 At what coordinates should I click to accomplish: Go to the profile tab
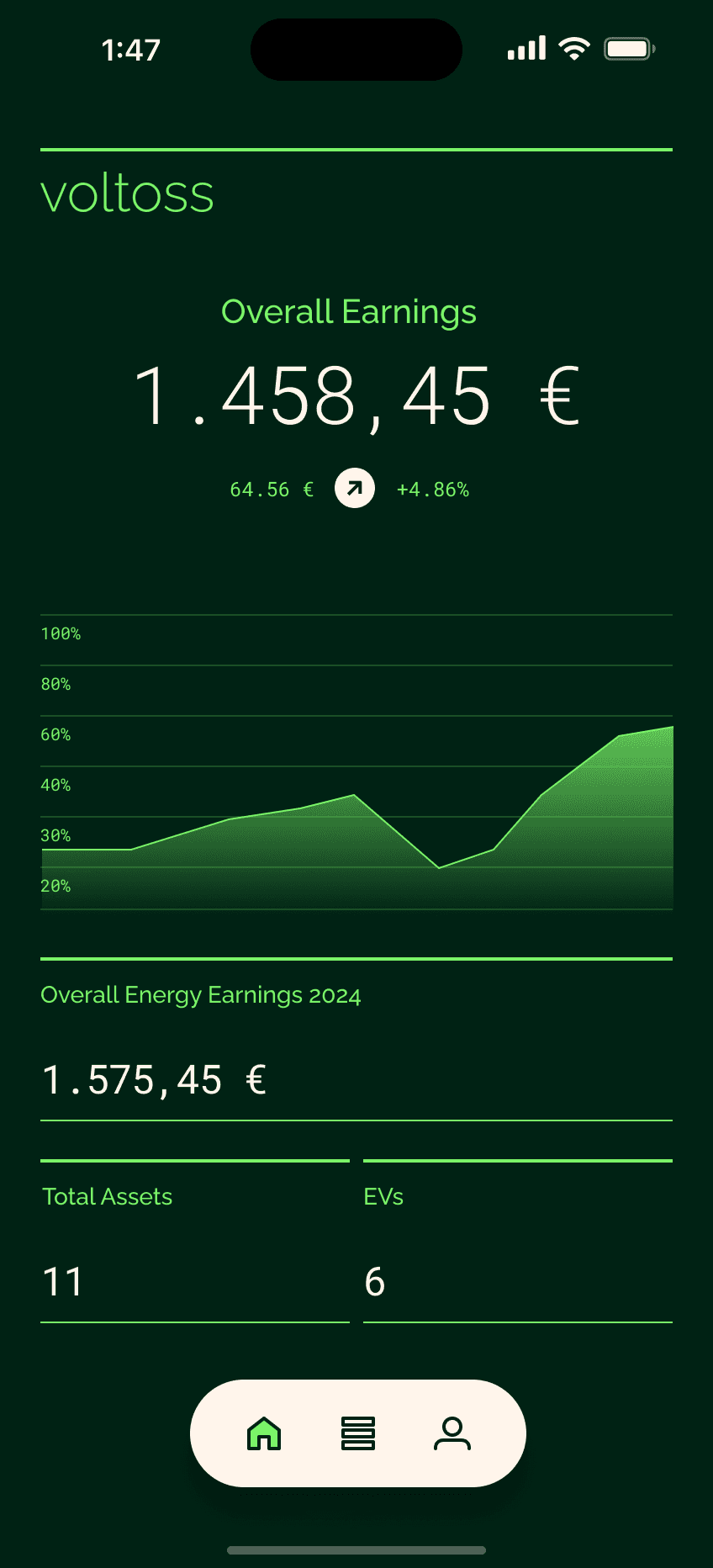pyautogui.click(x=452, y=1433)
